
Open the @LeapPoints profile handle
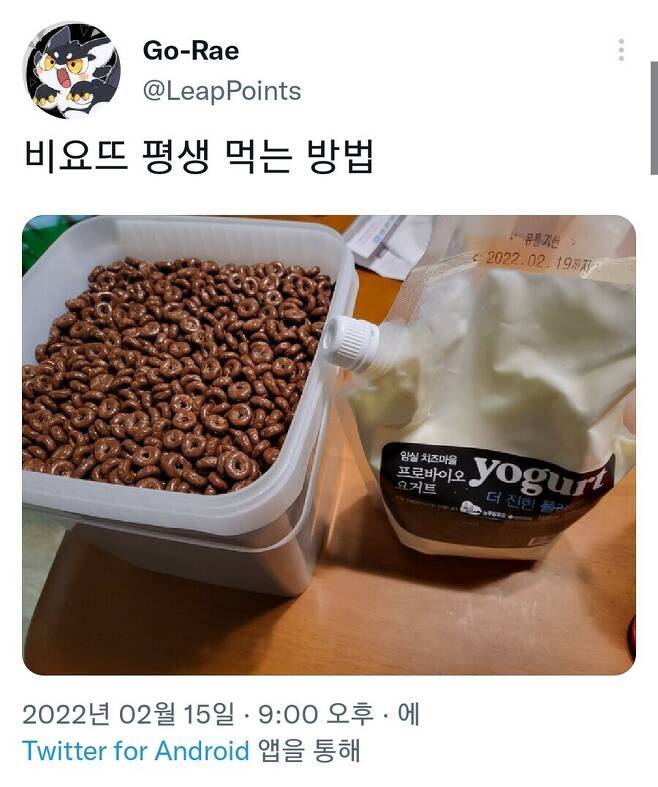222,91
